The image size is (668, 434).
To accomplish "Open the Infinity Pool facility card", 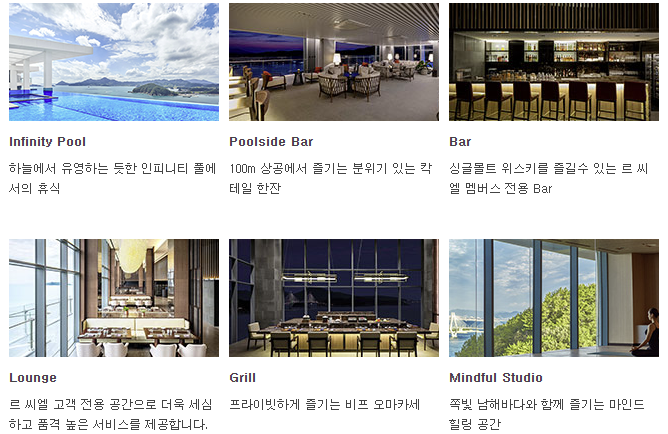I will [x=113, y=62].
